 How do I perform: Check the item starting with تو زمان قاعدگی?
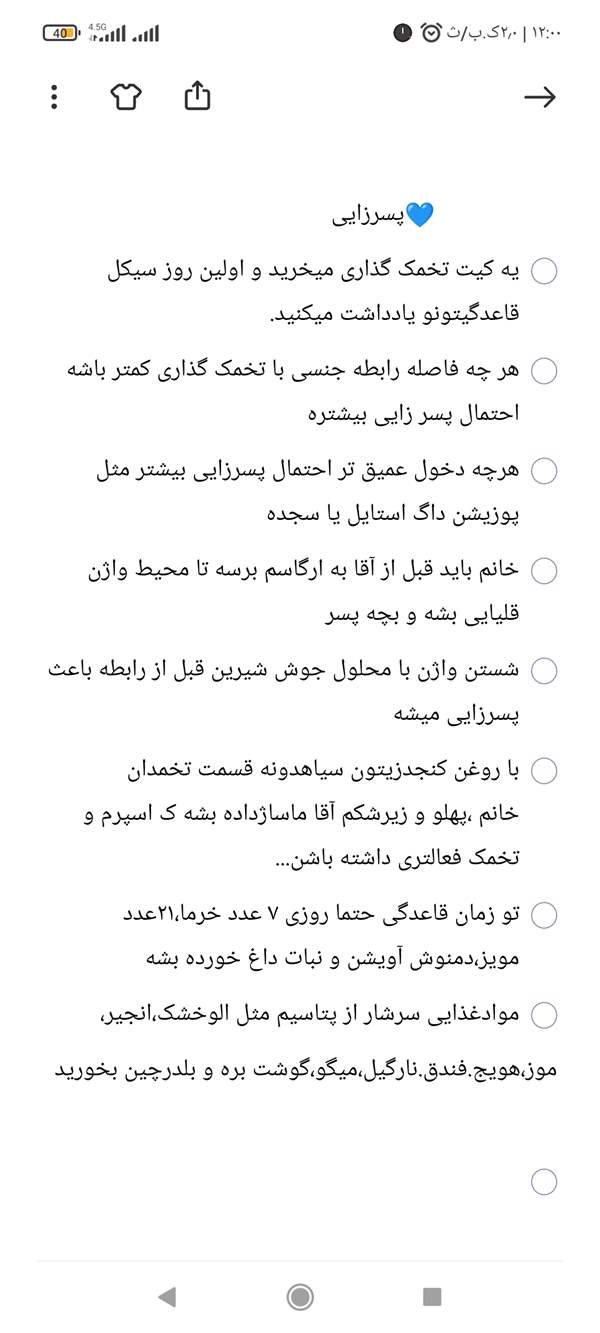(544, 915)
